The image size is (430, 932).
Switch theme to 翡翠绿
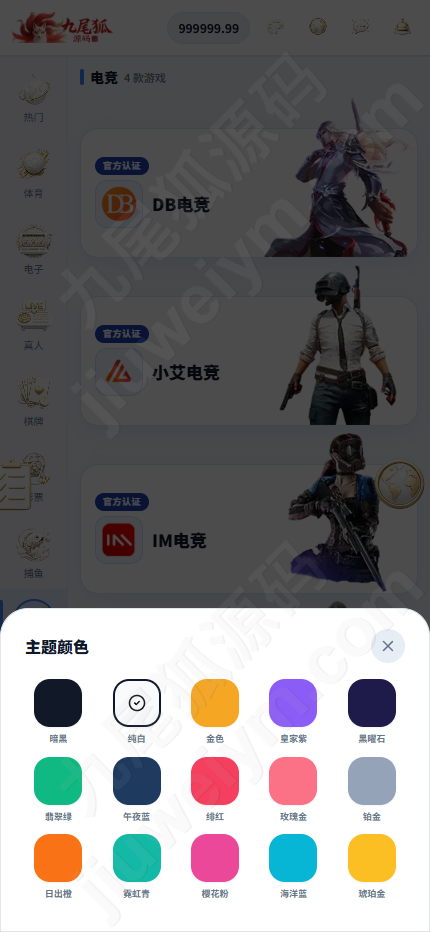click(58, 780)
